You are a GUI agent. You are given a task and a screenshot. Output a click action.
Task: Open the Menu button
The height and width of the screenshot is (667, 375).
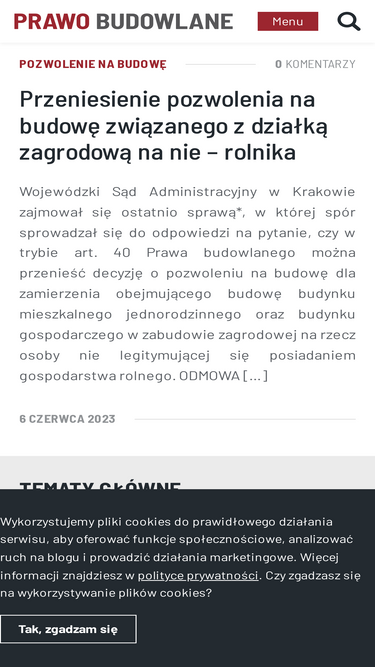click(288, 21)
